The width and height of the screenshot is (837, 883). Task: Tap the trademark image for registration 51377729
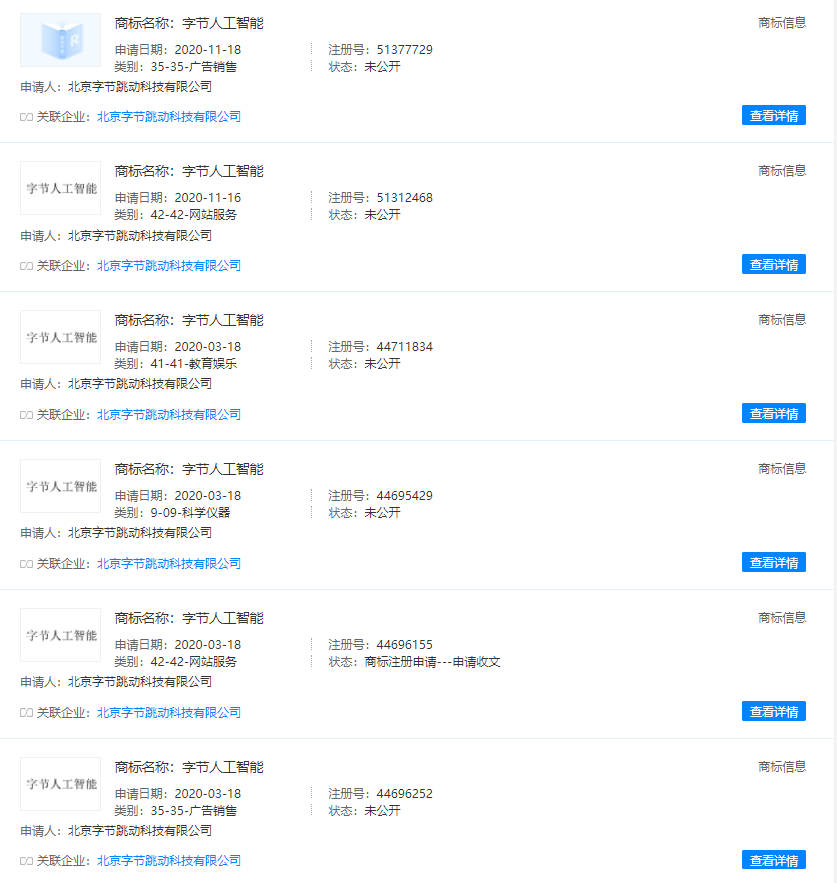(61, 40)
